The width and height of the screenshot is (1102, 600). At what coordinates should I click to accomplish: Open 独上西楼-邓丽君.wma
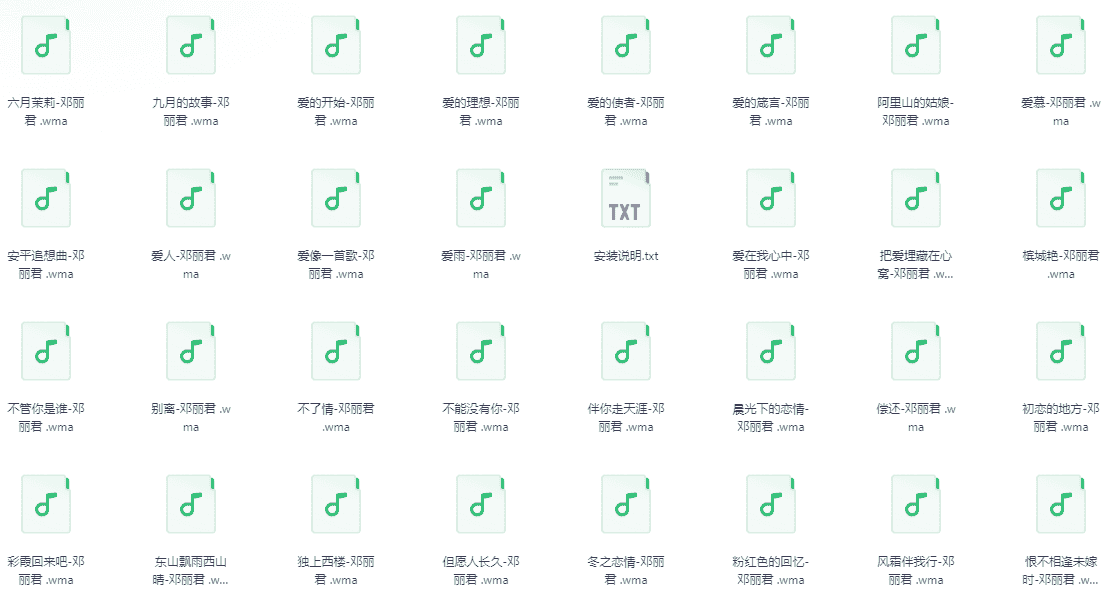(x=336, y=505)
